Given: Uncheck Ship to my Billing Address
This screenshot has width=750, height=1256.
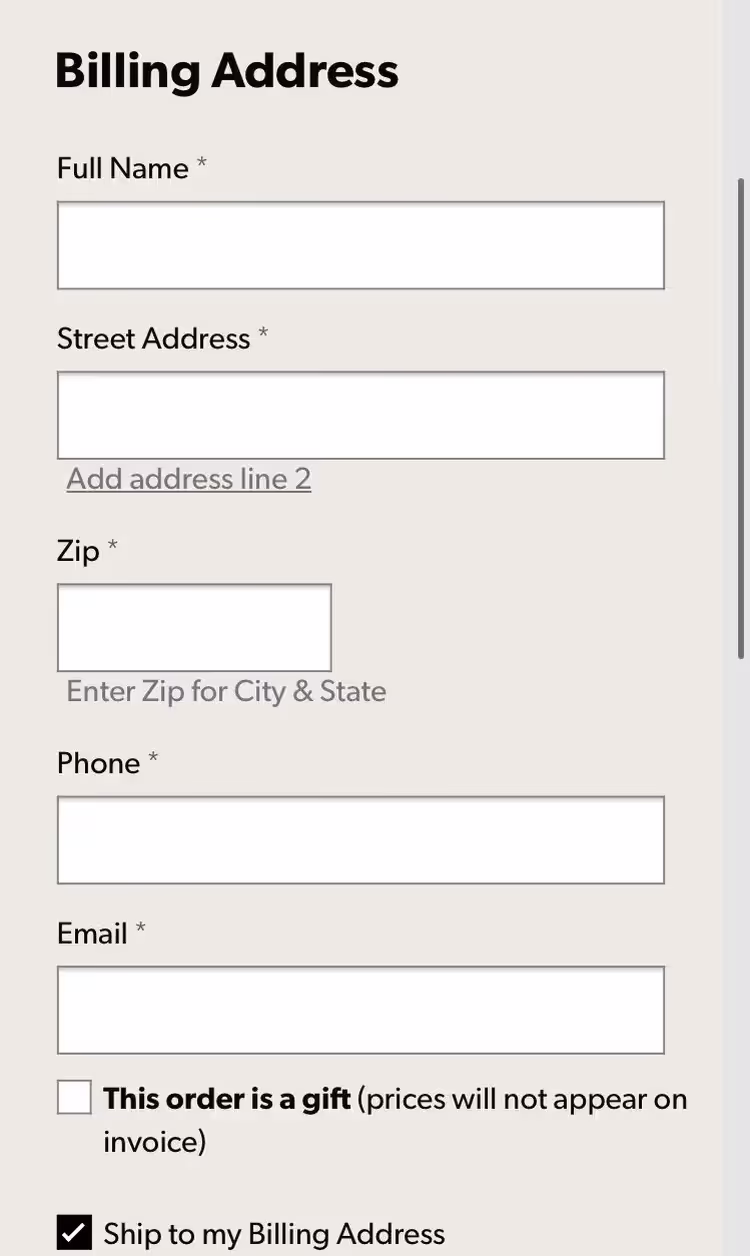Looking at the screenshot, I should [75, 1233].
